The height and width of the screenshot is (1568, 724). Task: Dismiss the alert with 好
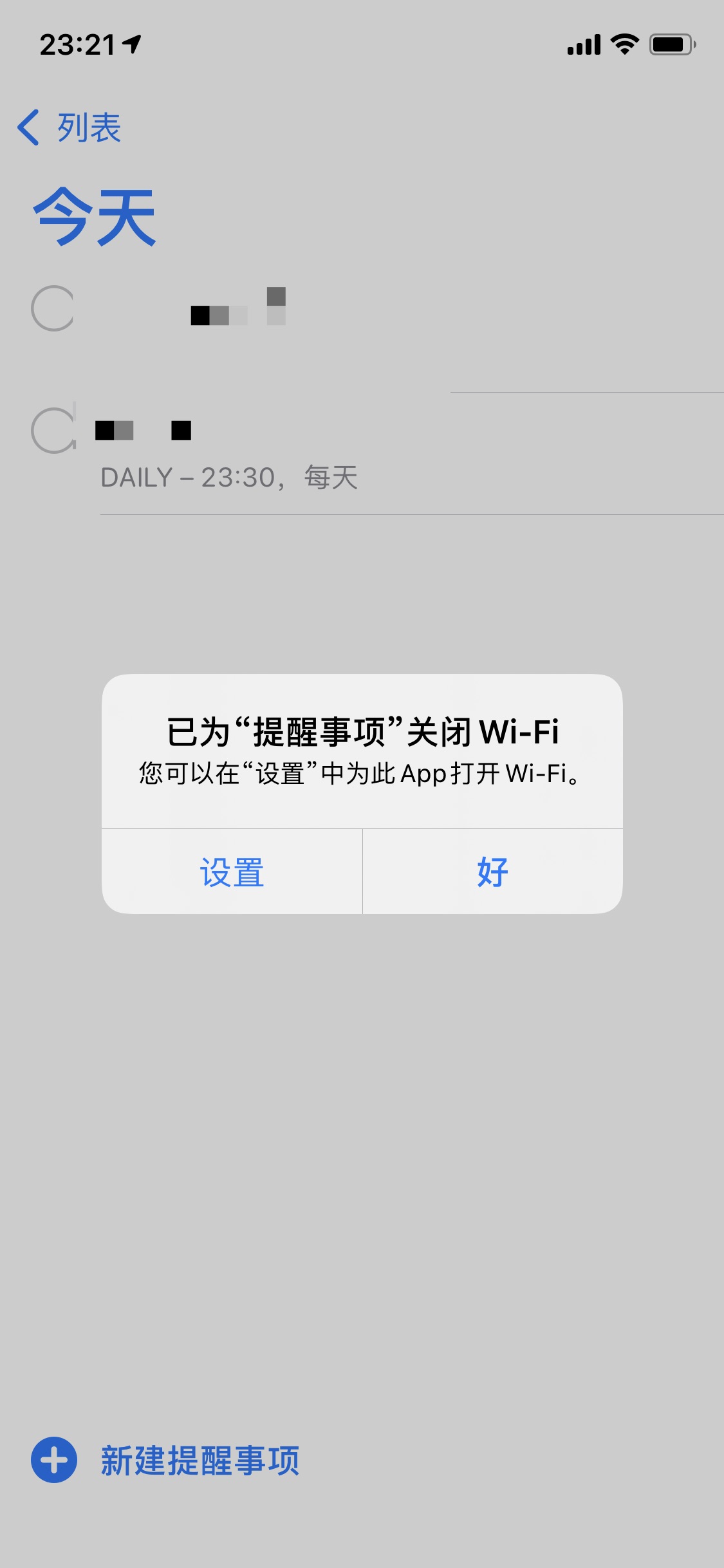point(492,872)
